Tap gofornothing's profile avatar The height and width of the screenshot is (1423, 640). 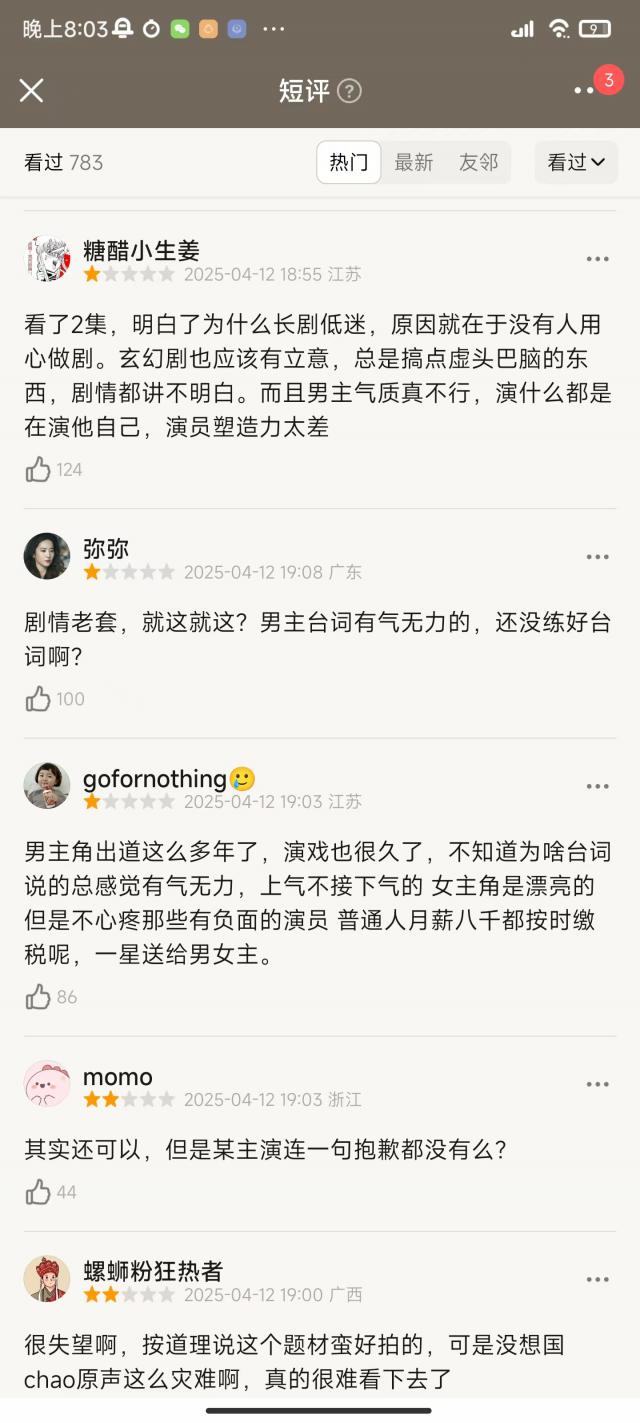[x=47, y=786]
